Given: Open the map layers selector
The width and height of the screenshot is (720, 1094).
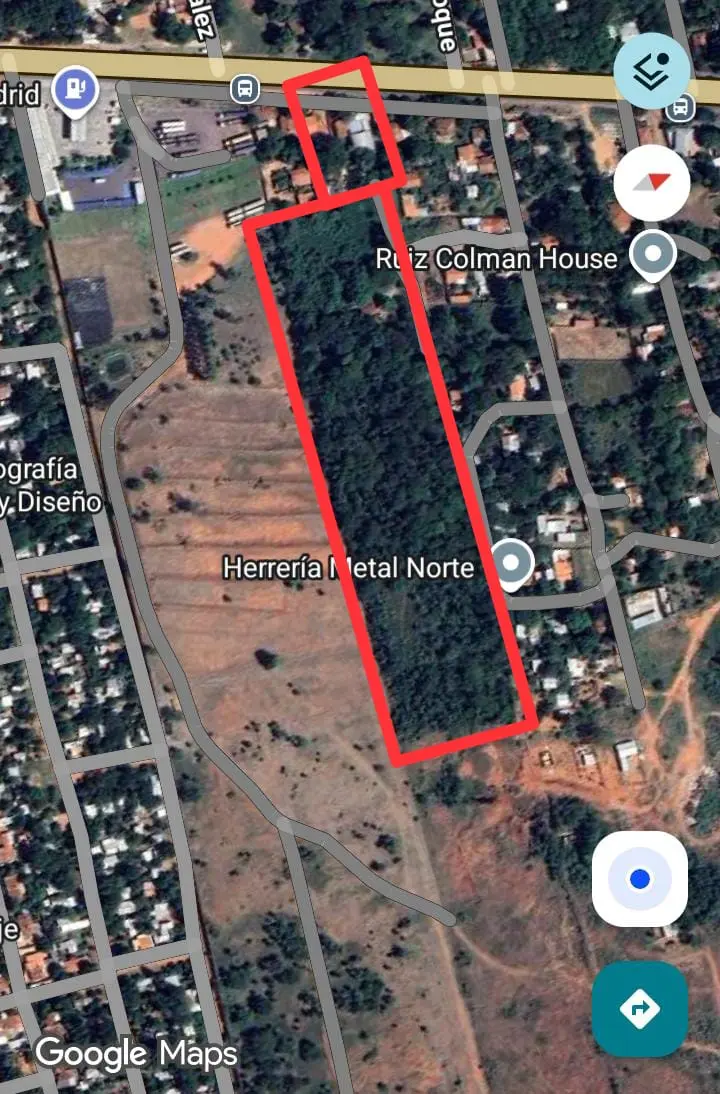Looking at the screenshot, I should pos(652,71).
